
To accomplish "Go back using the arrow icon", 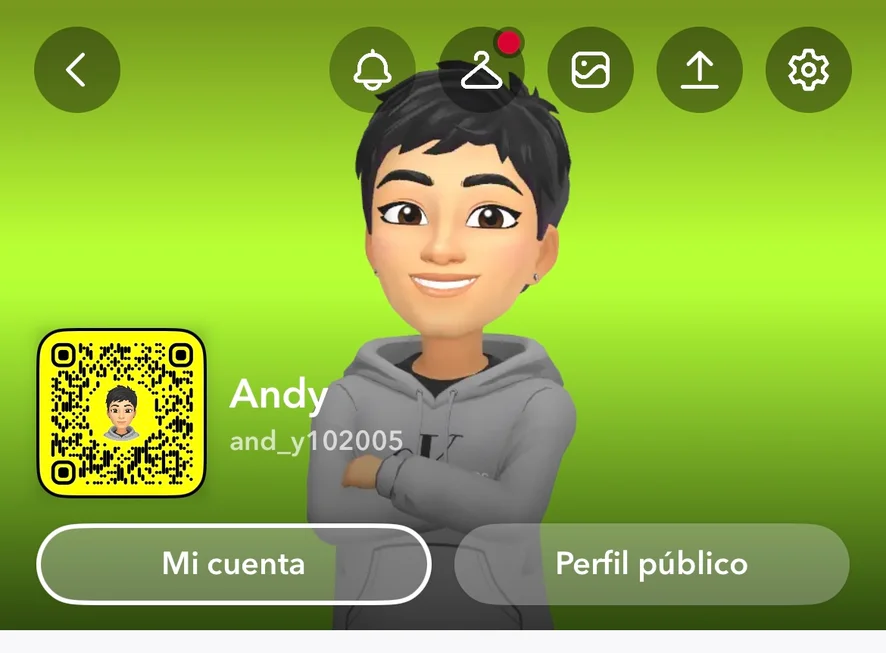I will click(x=77, y=70).
